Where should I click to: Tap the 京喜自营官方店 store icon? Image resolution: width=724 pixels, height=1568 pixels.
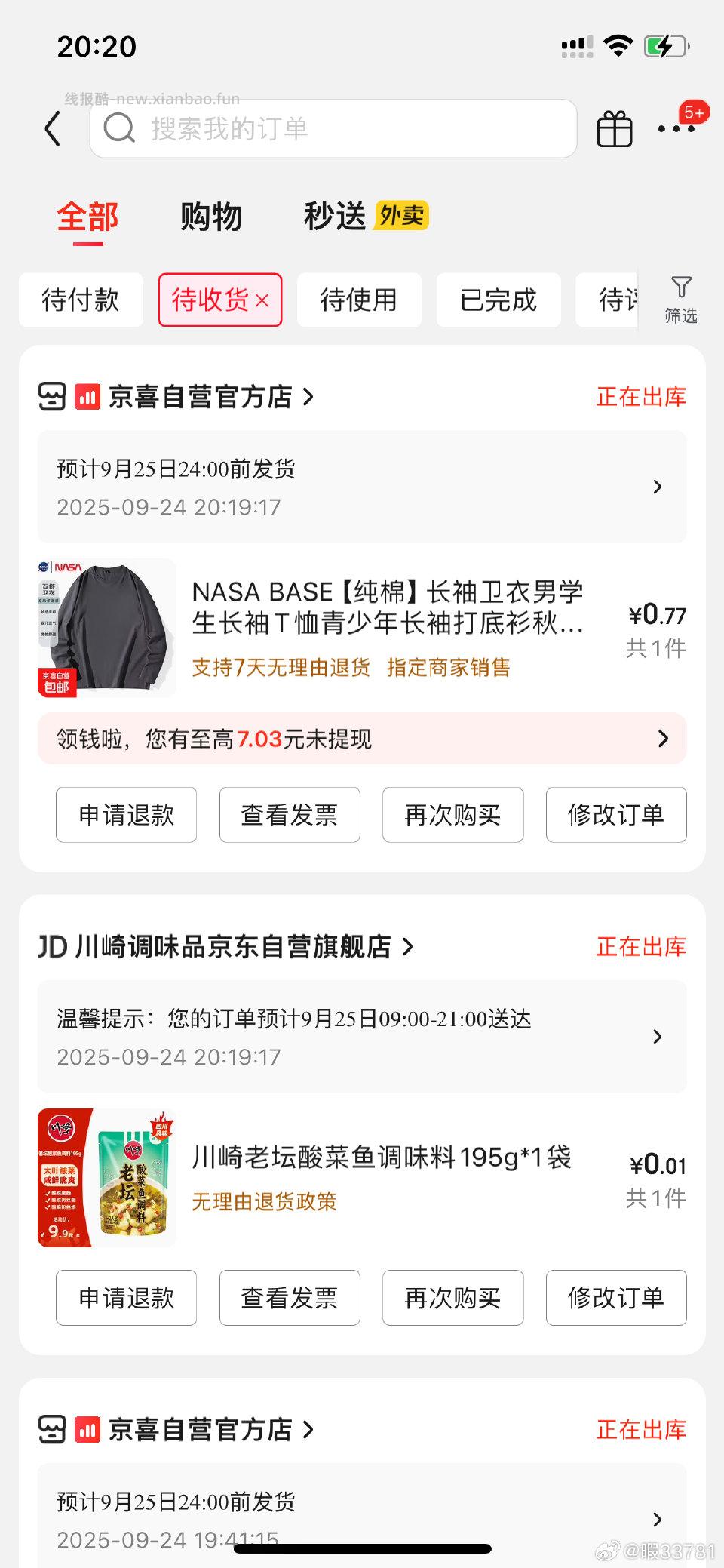[51, 395]
